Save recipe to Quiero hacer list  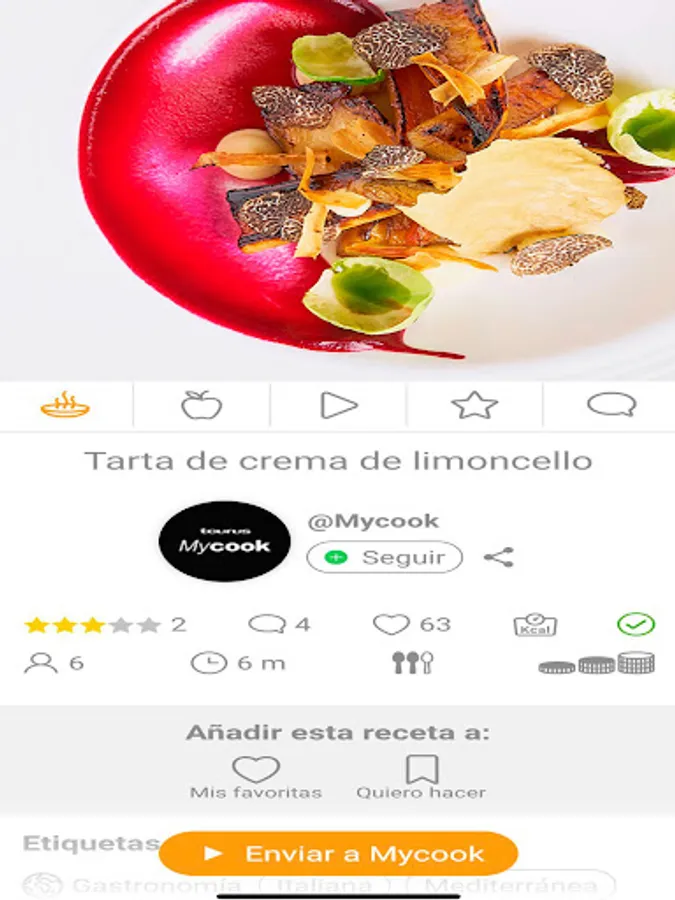421,778
